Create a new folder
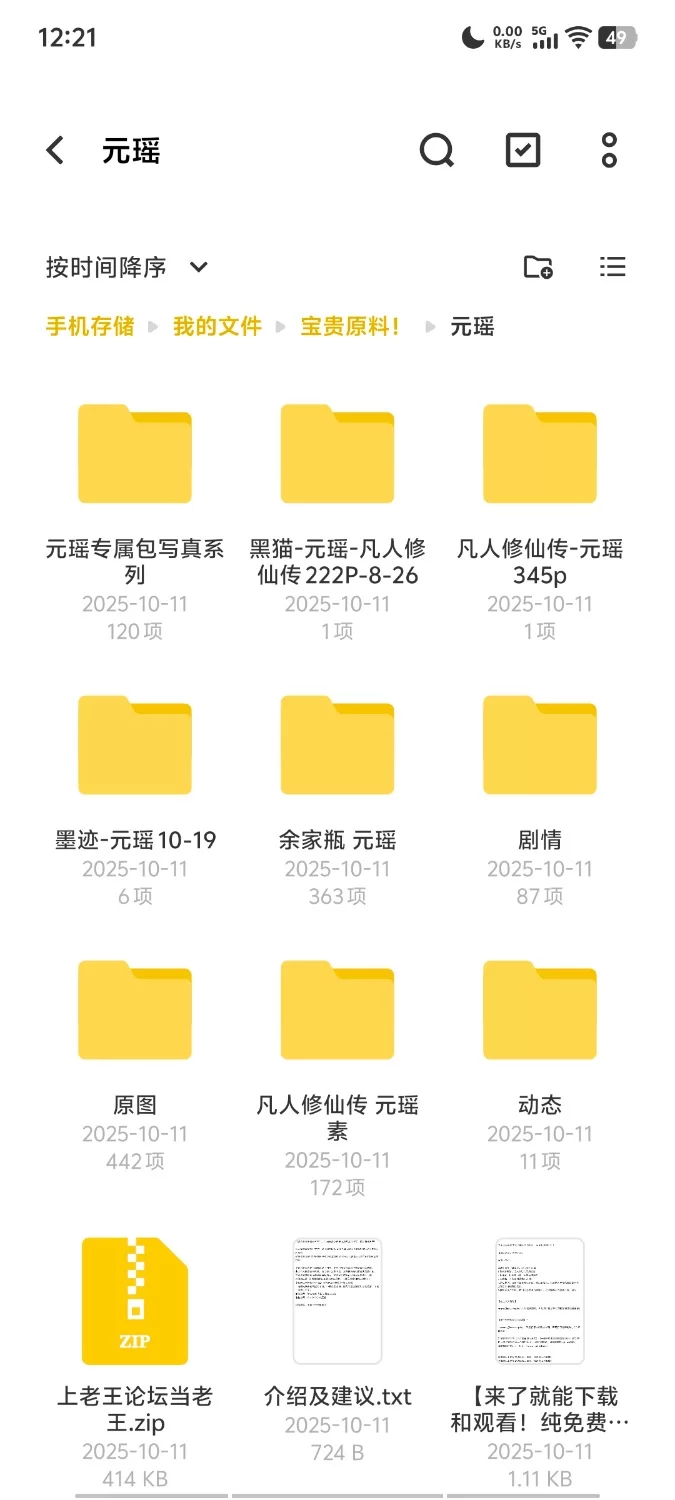 (x=538, y=267)
